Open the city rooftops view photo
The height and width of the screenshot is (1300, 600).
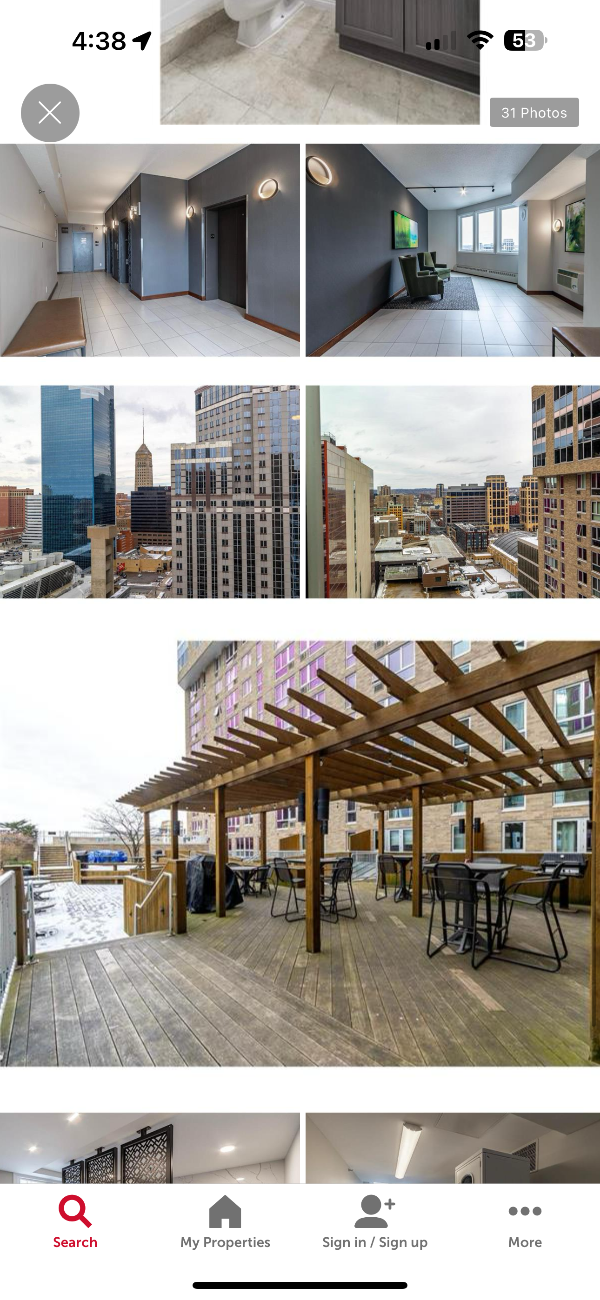[x=452, y=492]
